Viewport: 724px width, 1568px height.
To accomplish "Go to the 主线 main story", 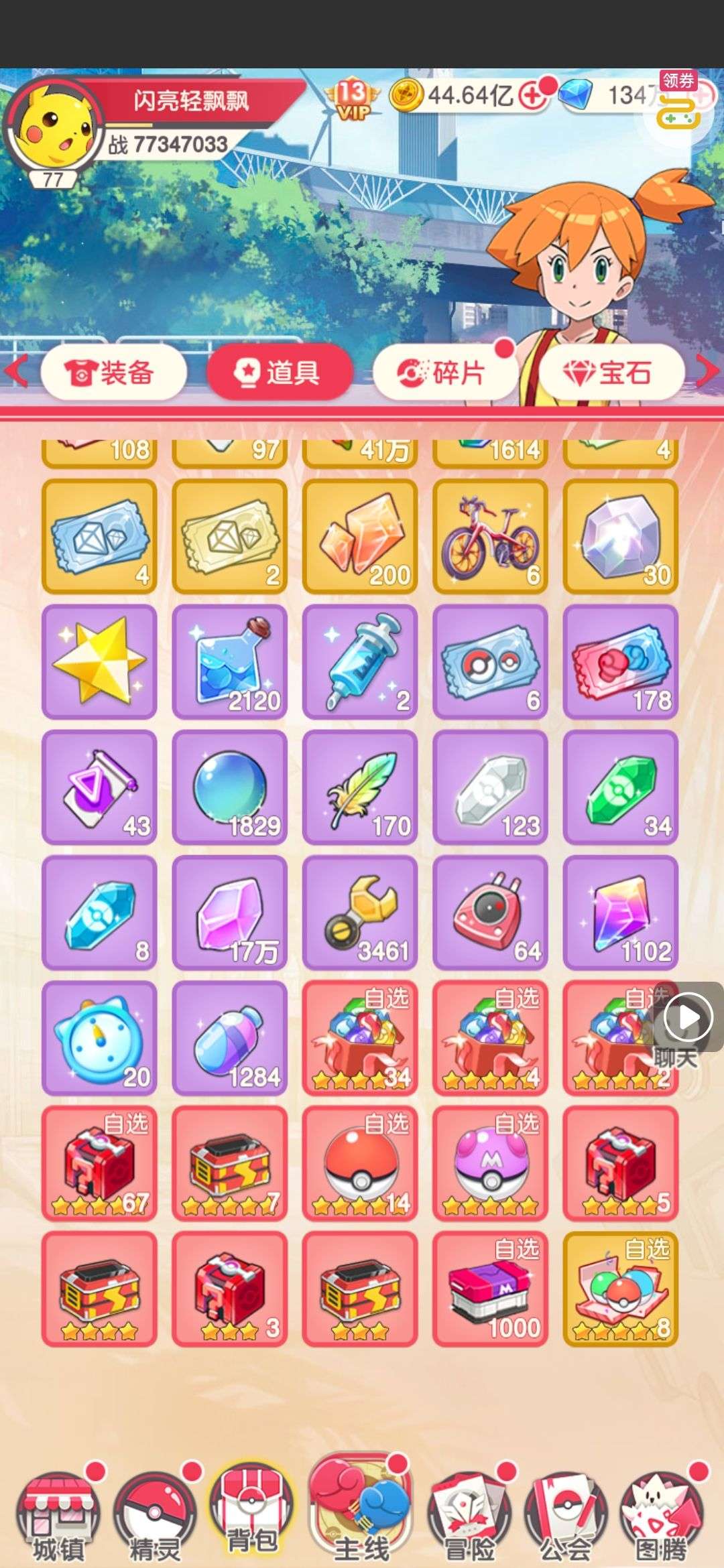I will pos(361,1508).
